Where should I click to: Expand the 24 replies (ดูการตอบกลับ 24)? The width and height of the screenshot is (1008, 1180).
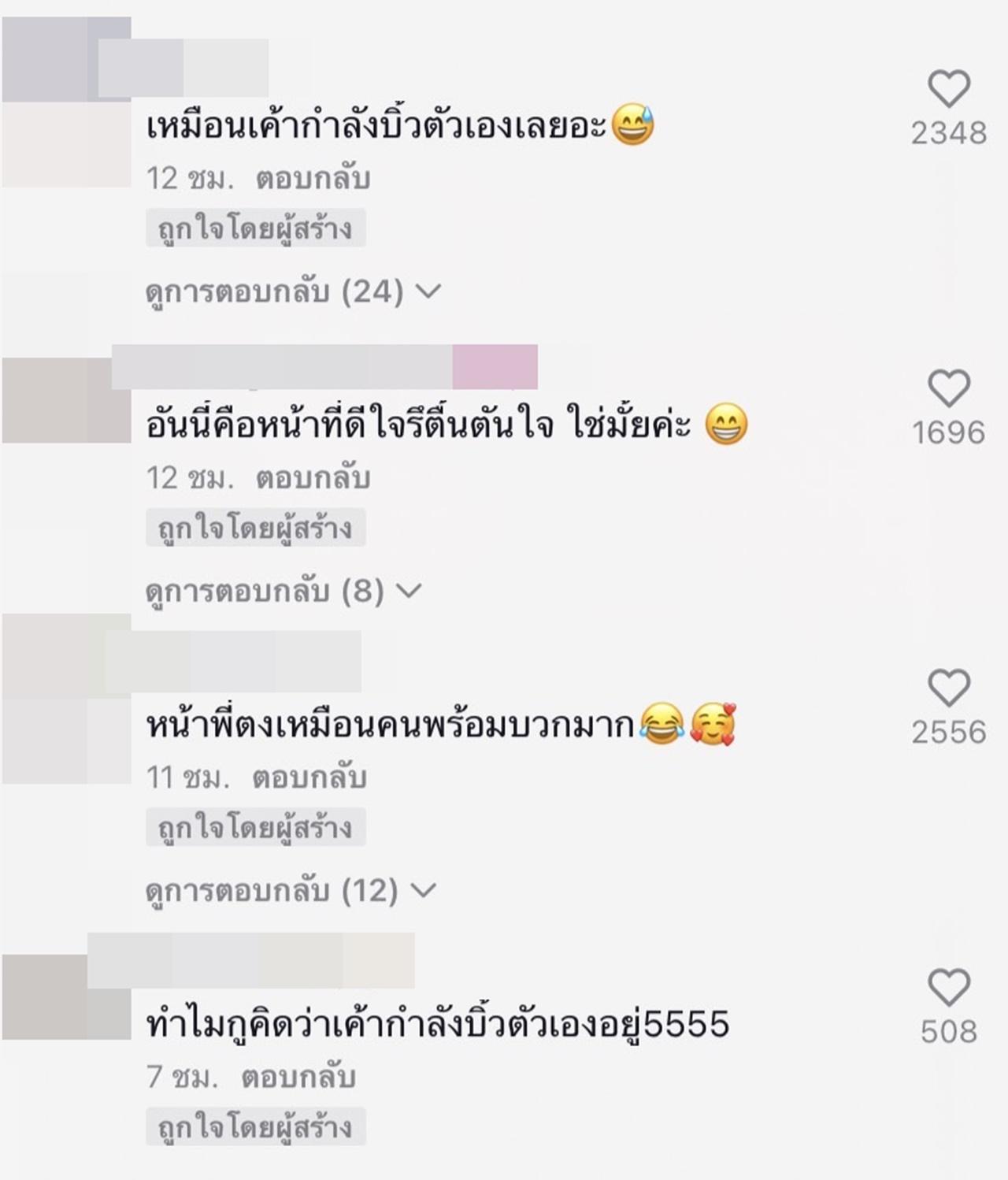click(x=293, y=292)
